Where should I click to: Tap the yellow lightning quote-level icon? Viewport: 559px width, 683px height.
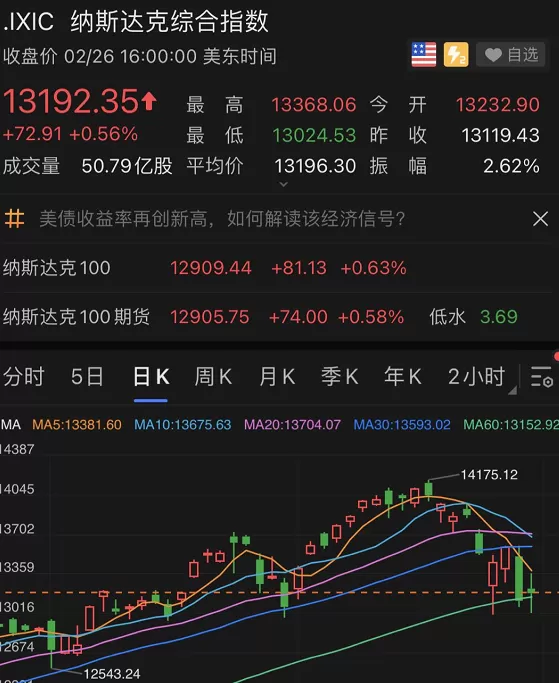point(456,55)
